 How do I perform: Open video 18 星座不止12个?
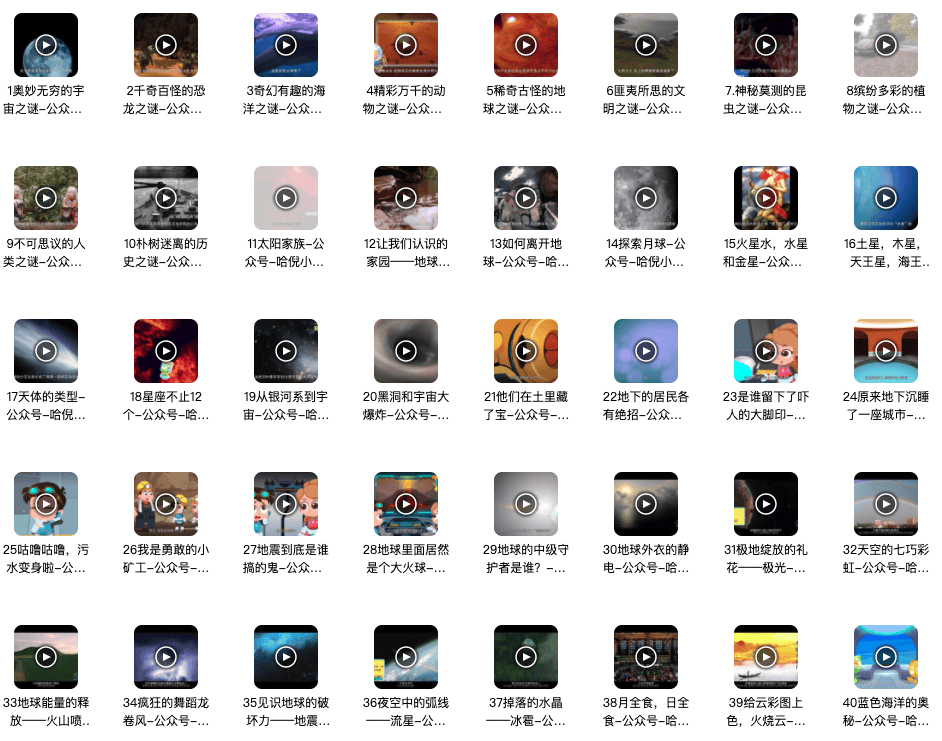tap(166, 351)
